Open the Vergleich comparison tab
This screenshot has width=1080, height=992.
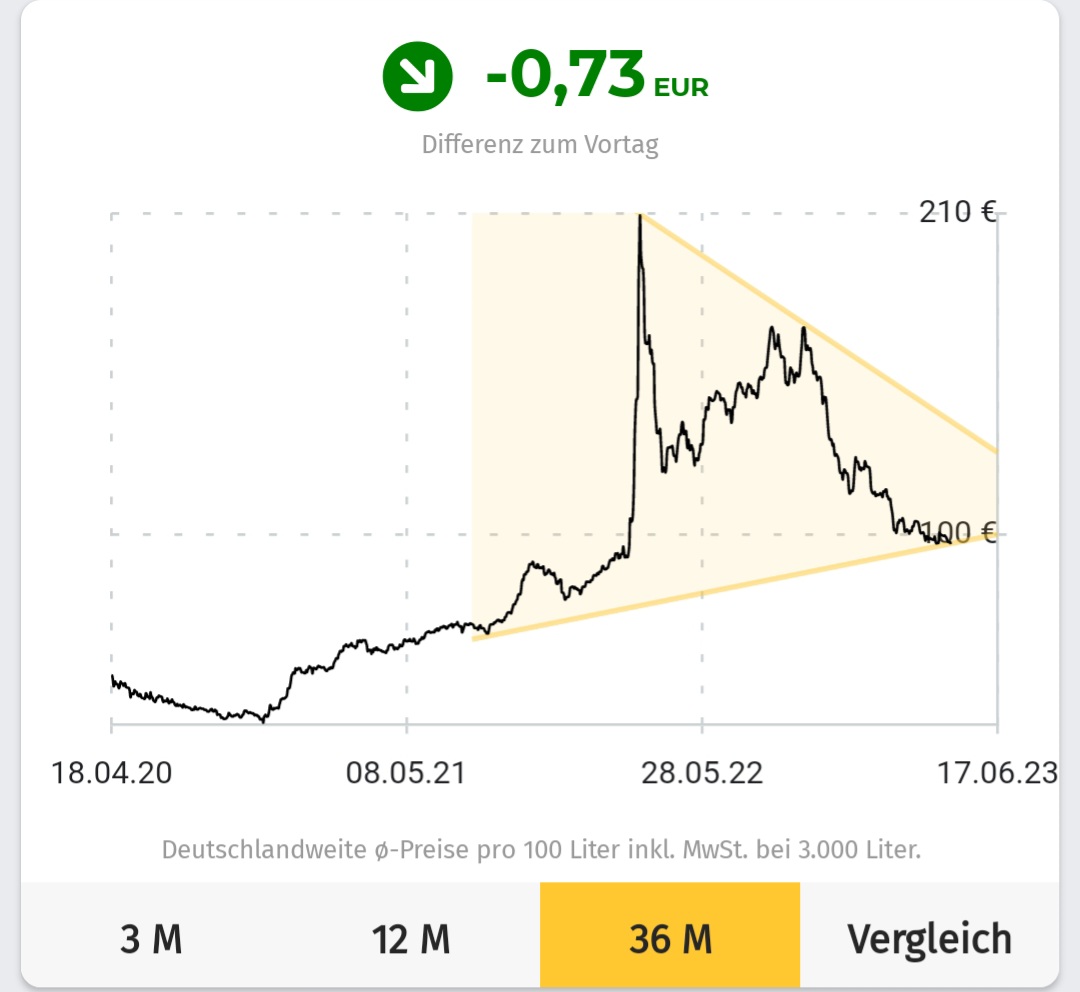click(929, 938)
